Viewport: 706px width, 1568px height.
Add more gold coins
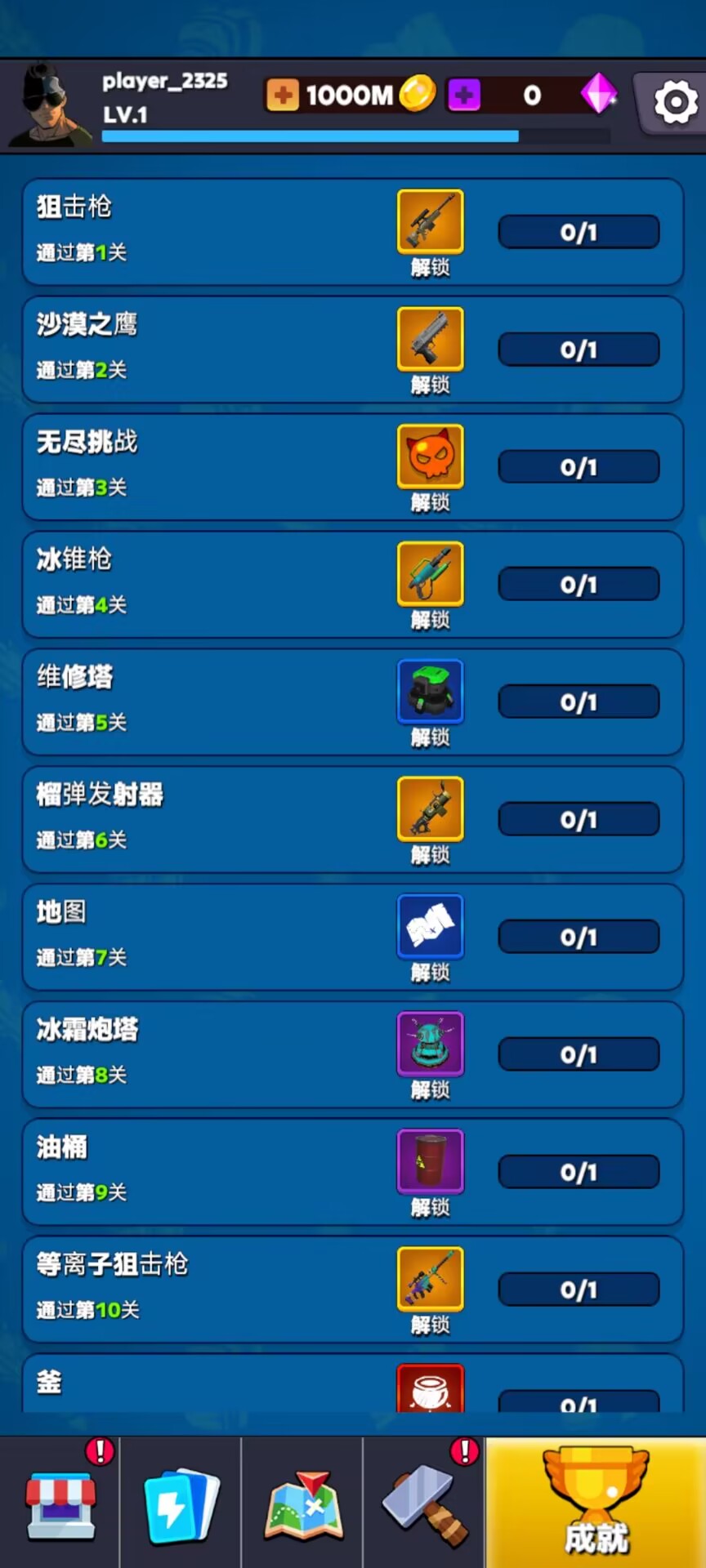pos(283,96)
